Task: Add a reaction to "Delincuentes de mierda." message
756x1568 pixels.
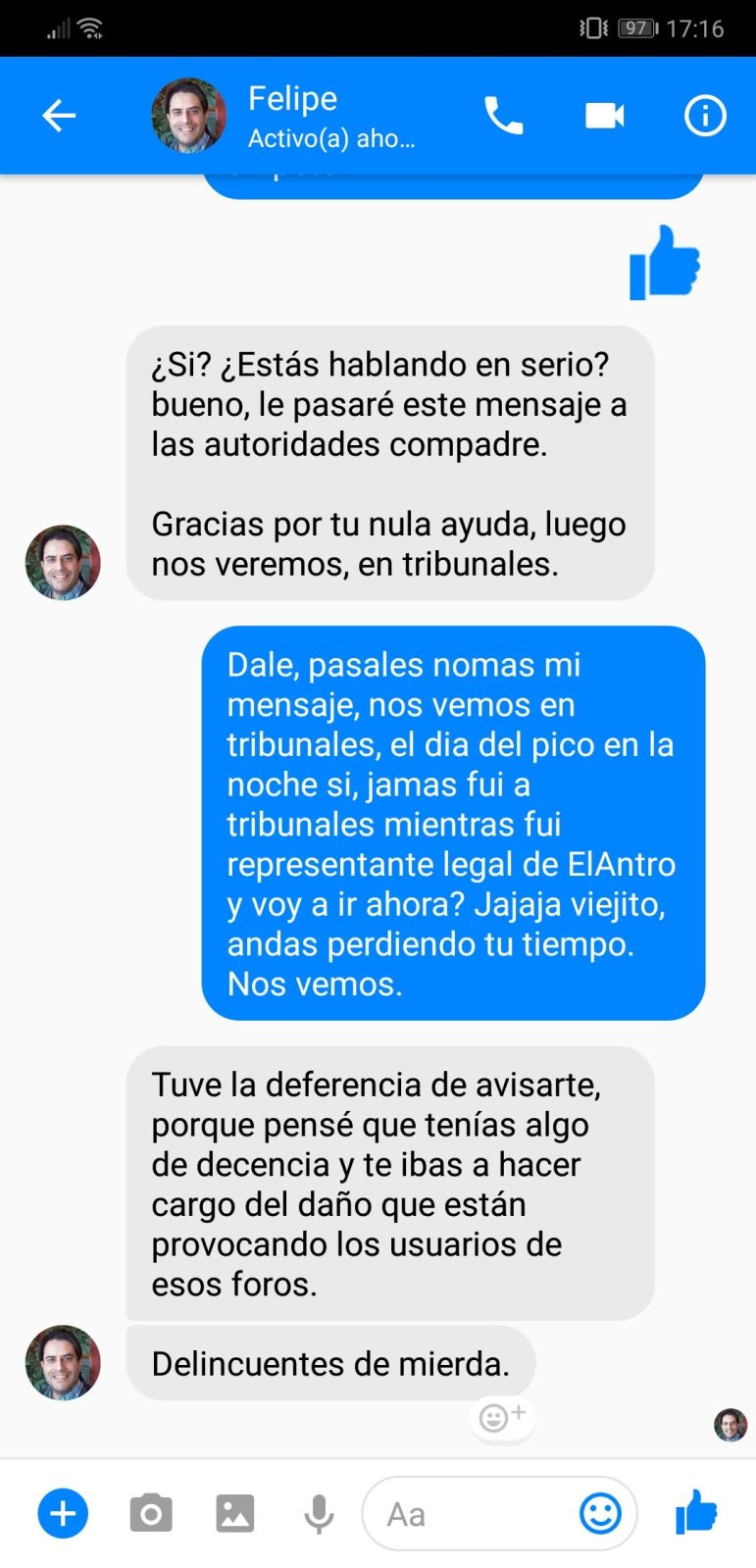Action: pyautogui.click(x=502, y=1417)
